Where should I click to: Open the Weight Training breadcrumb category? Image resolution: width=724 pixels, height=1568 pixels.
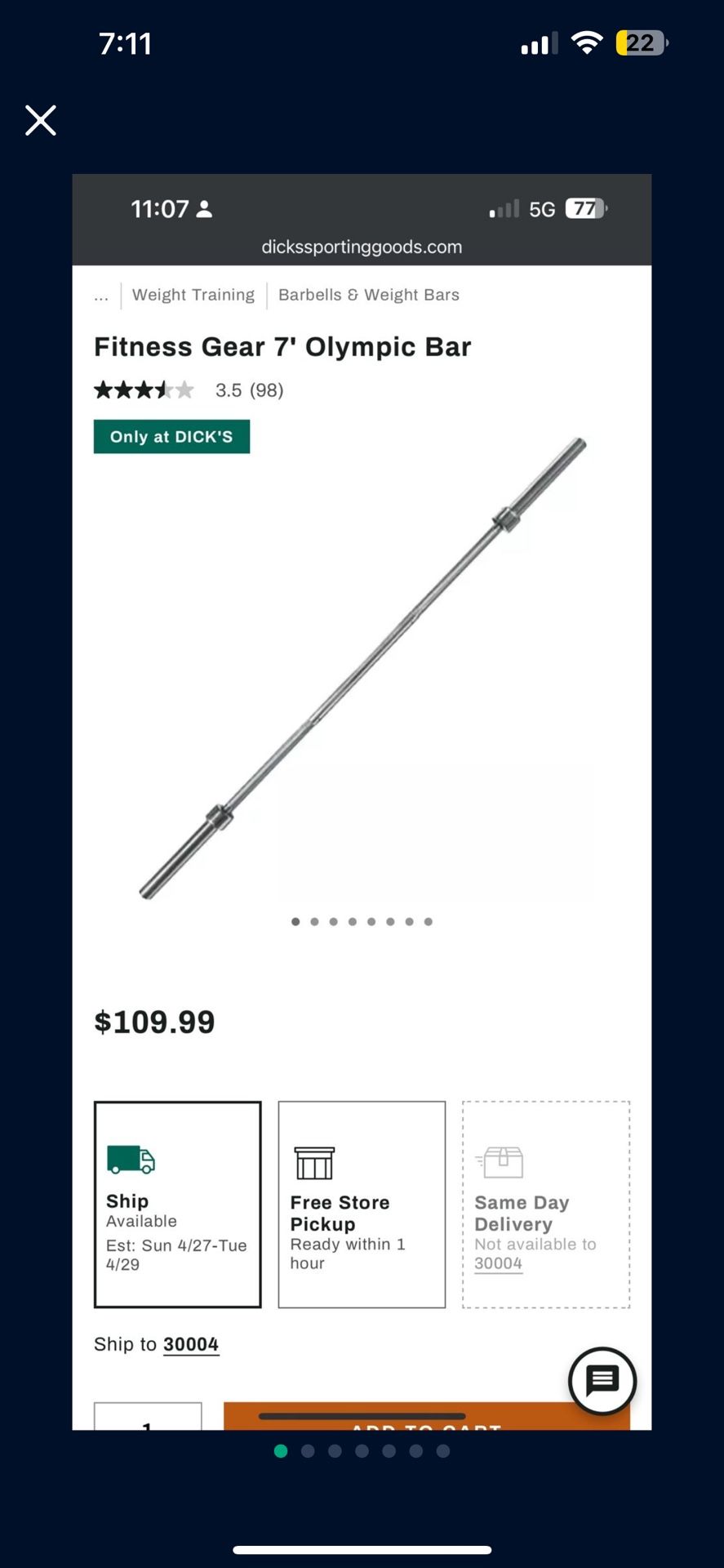[193, 295]
